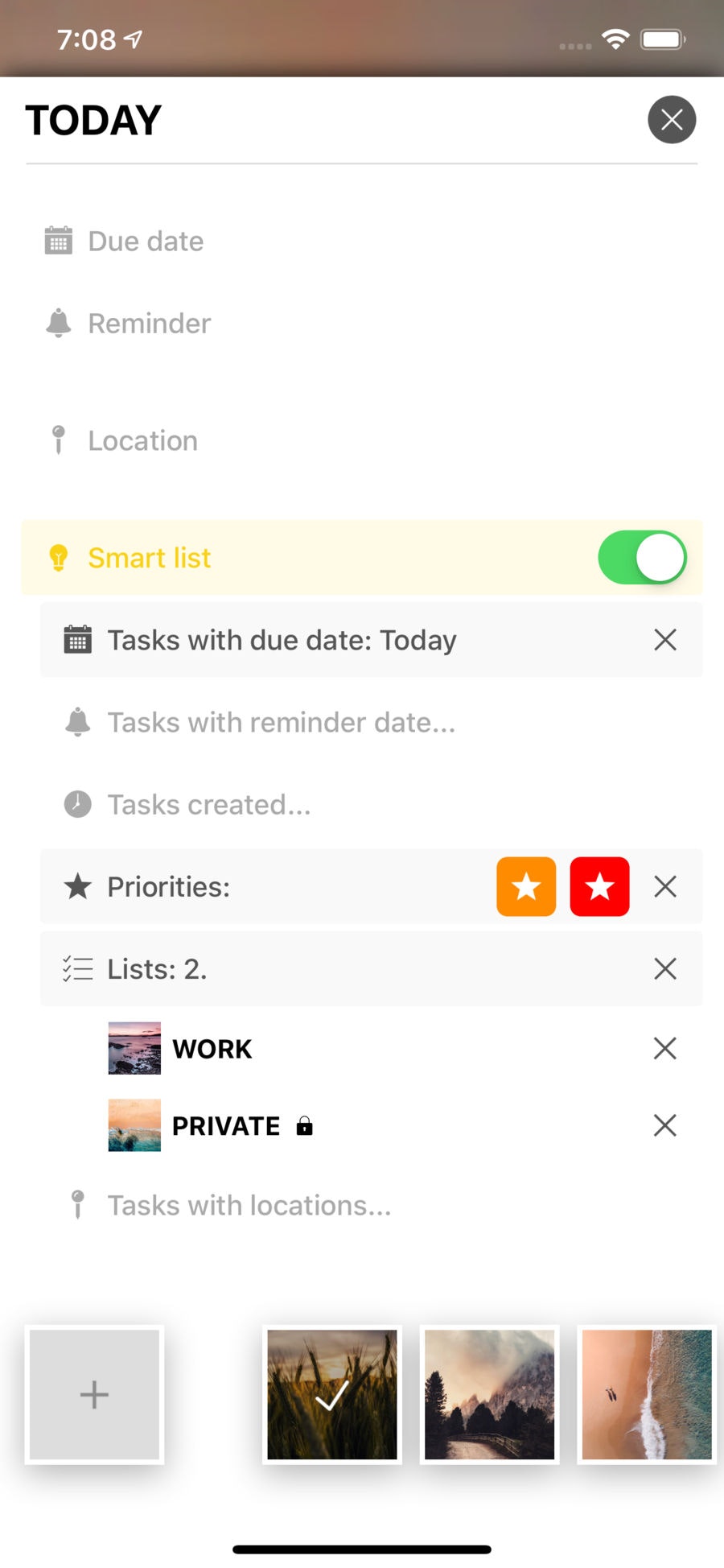Add a location to the list
Viewport: 724px width, 1568px height.
(142, 441)
